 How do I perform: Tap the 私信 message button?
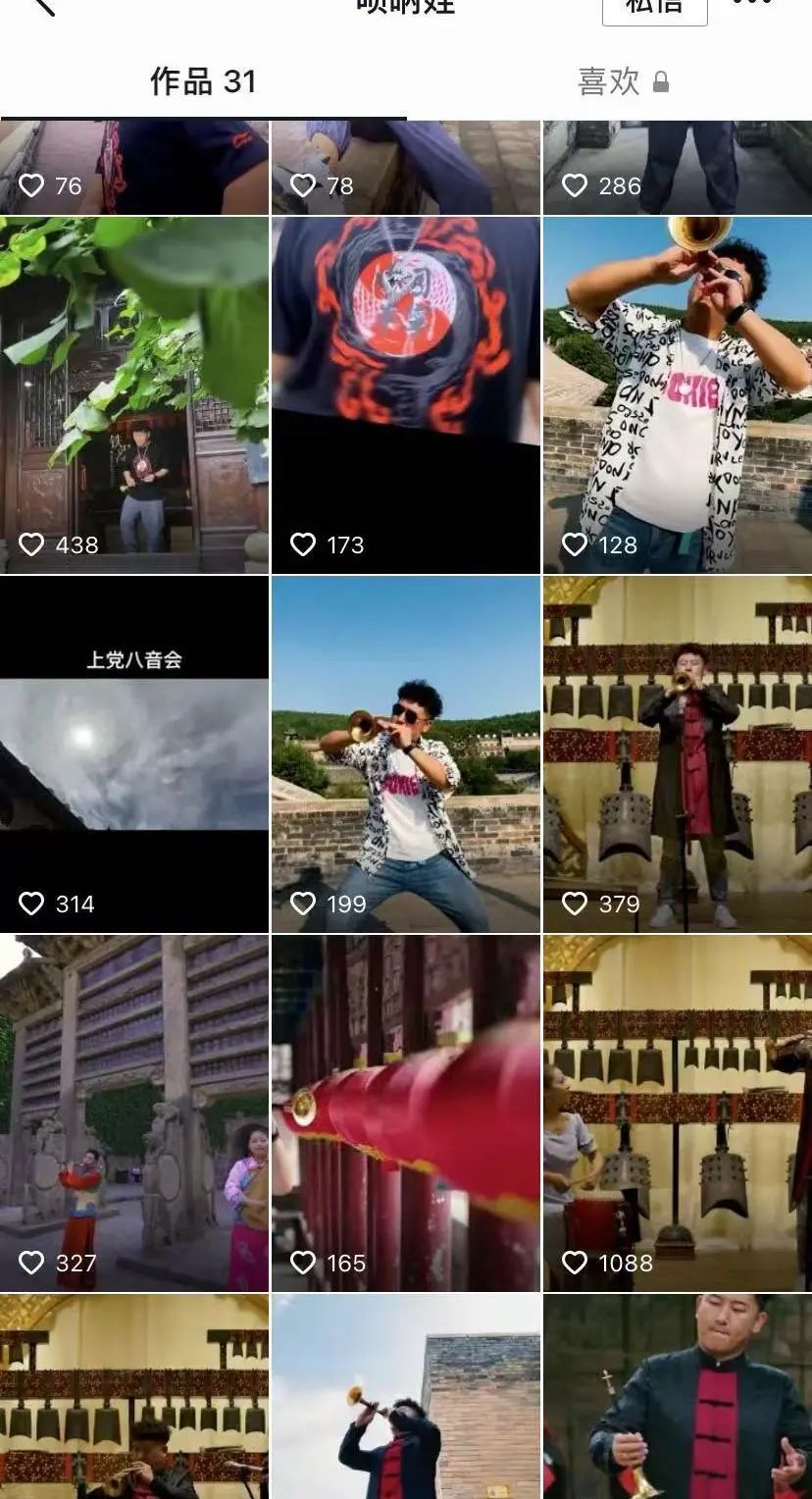[x=654, y=8]
